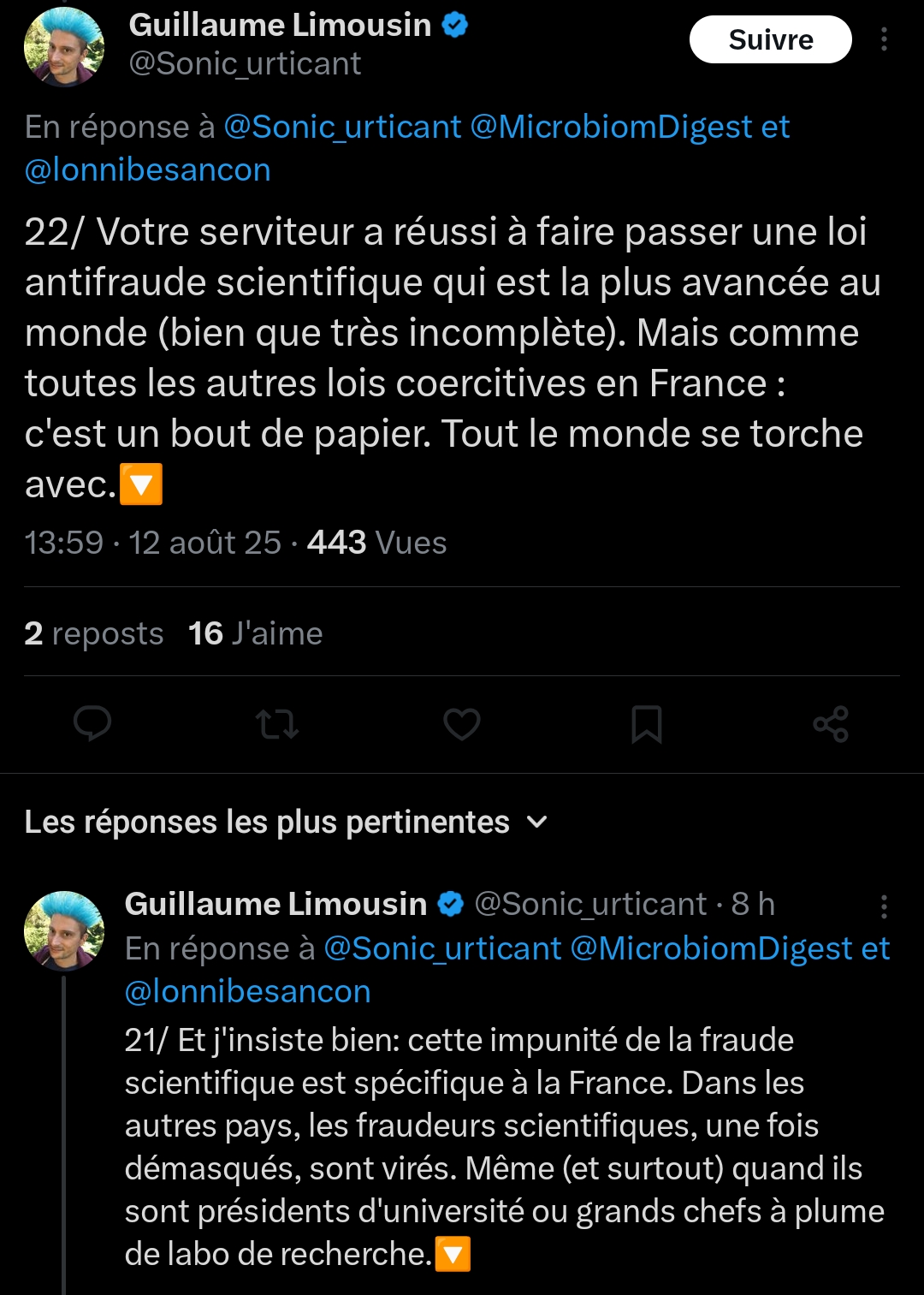Screen dimensions: 924x1295
Task: Open the main tweet's overflow menu
Action: (x=884, y=39)
